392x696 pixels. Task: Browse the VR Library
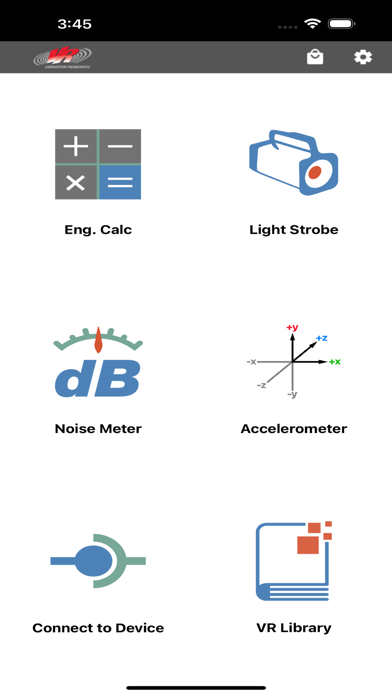click(293, 578)
